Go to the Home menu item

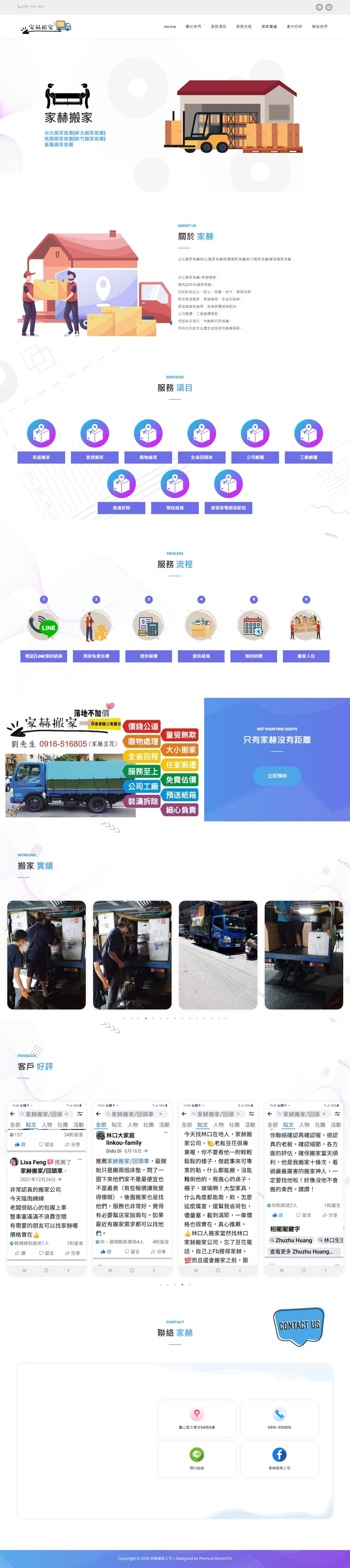pos(169,27)
